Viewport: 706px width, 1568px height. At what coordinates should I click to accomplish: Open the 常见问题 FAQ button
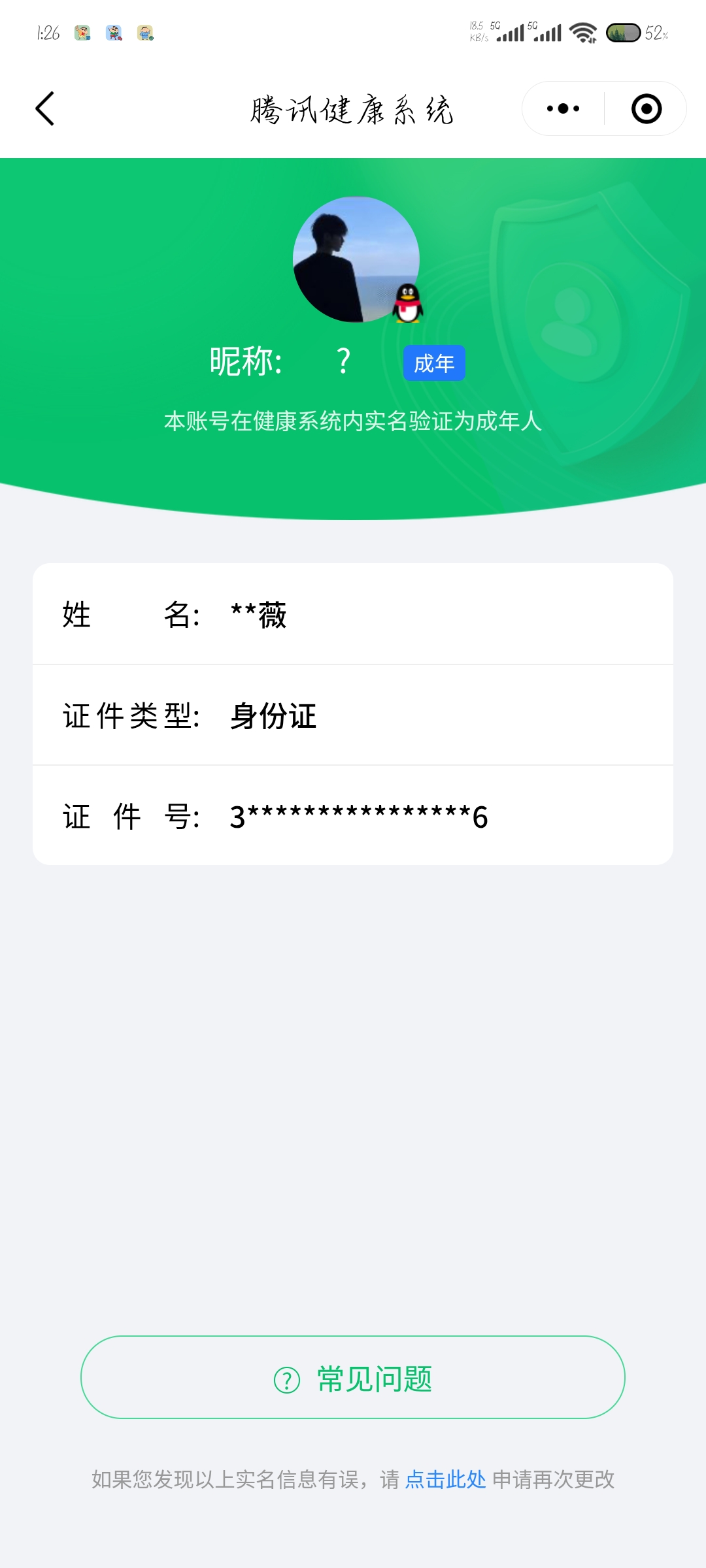(x=353, y=1377)
